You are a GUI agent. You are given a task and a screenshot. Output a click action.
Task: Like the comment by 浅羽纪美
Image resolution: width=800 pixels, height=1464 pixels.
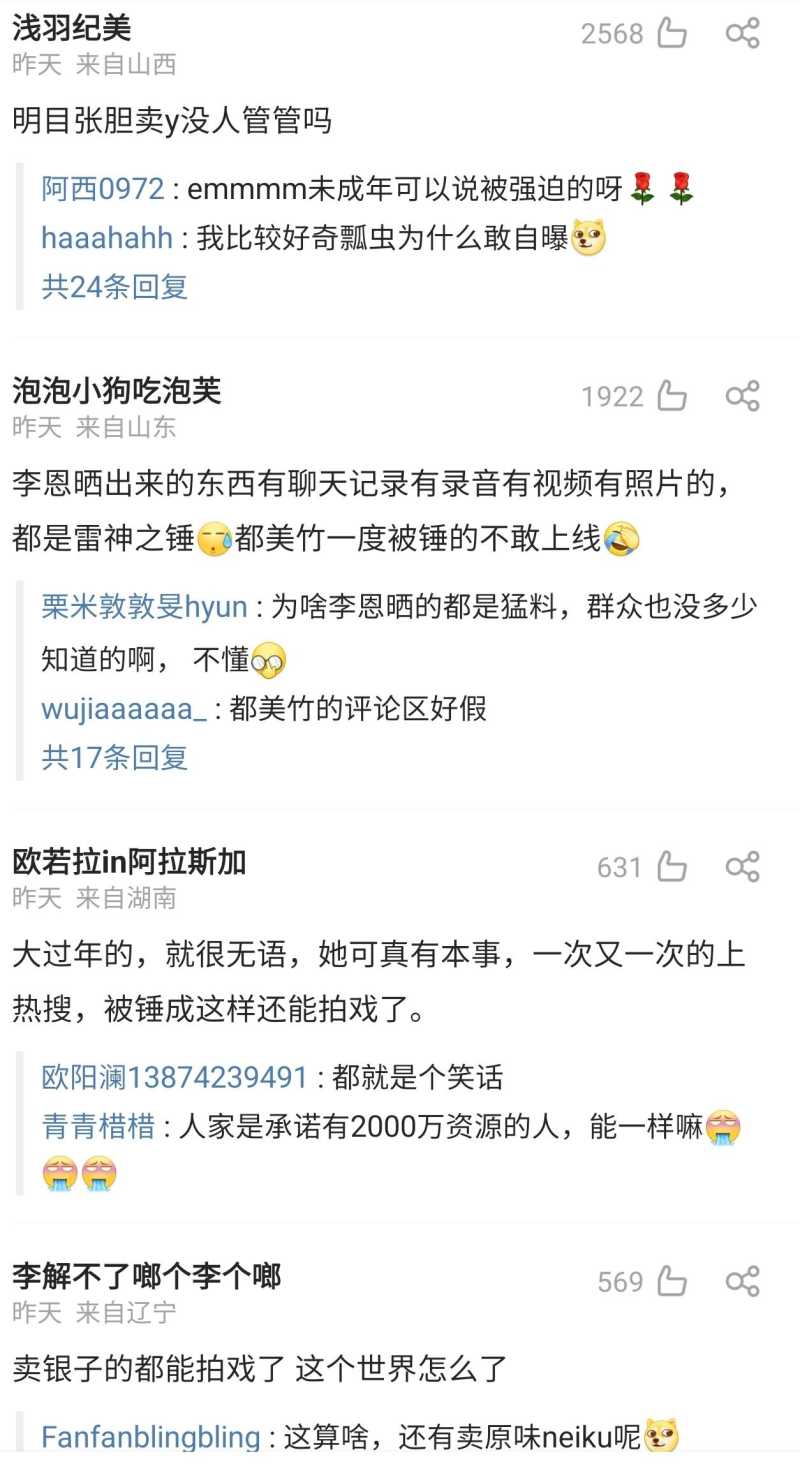point(671,34)
